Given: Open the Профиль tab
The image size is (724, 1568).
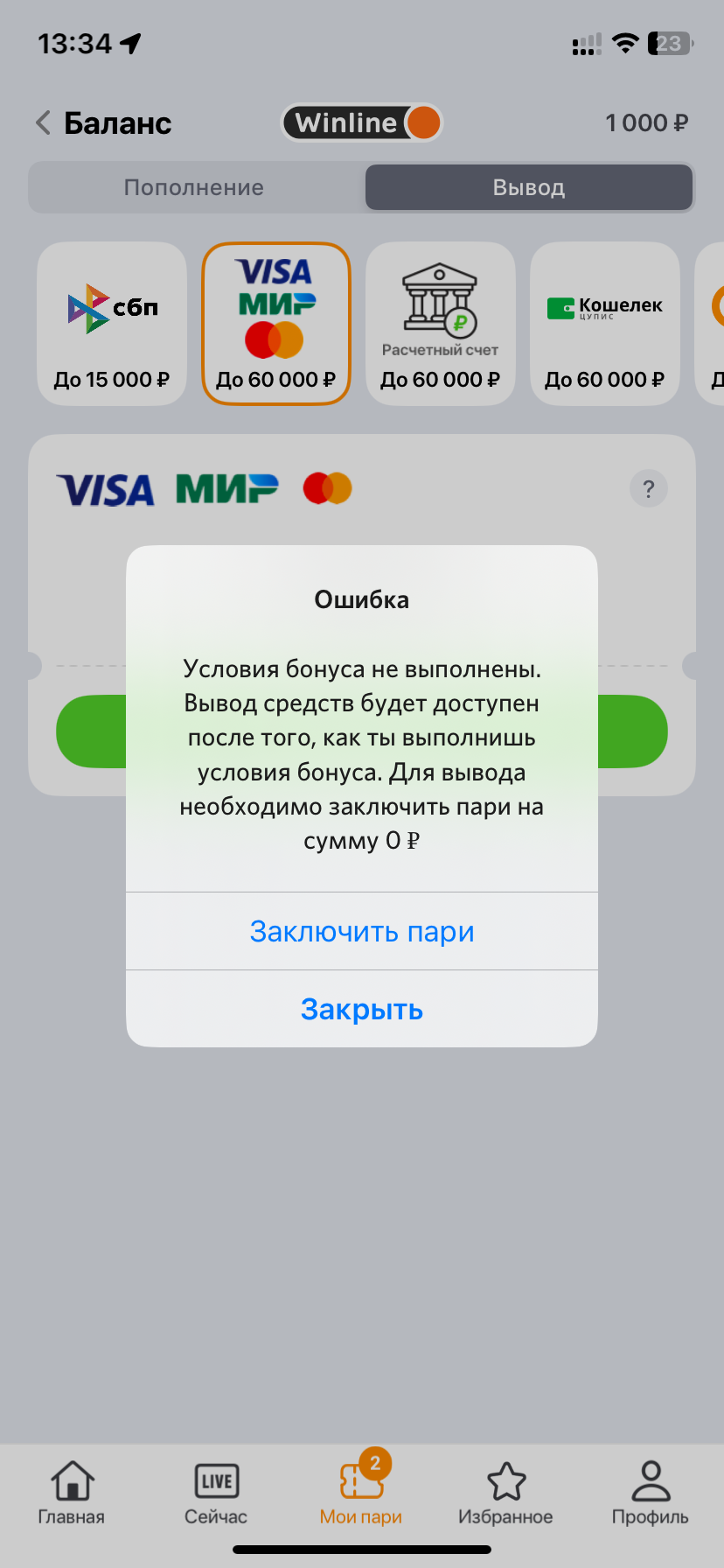Looking at the screenshot, I should [x=651, y=1493].
